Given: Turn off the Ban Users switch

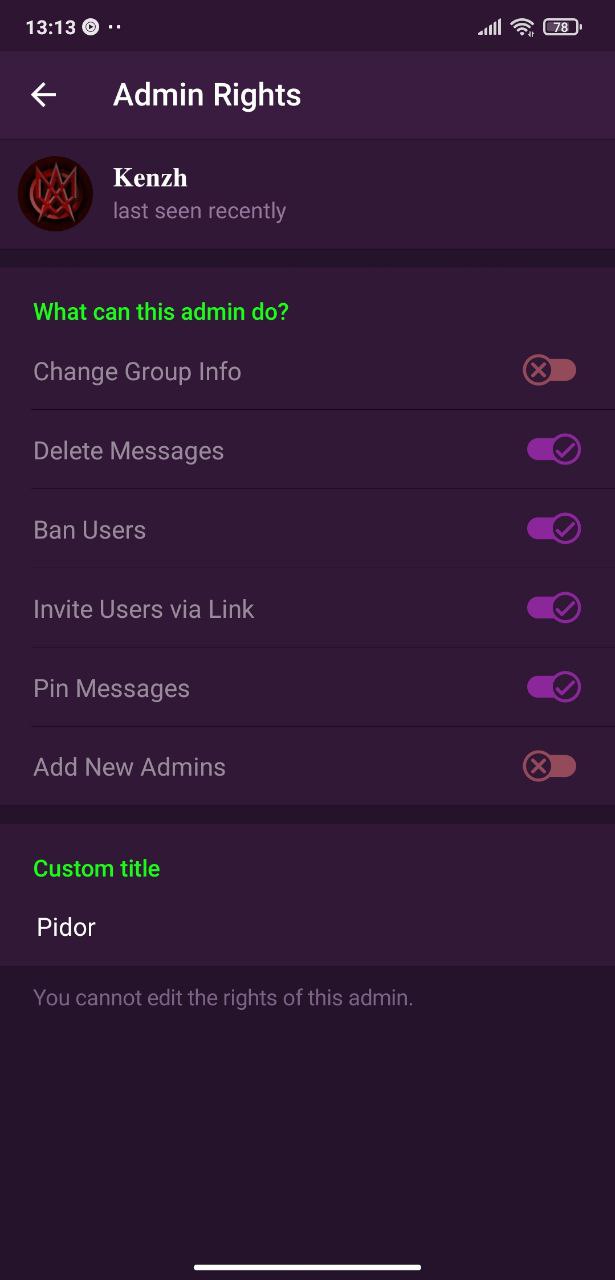Looking at the screenshot, I should coord(554,528).
